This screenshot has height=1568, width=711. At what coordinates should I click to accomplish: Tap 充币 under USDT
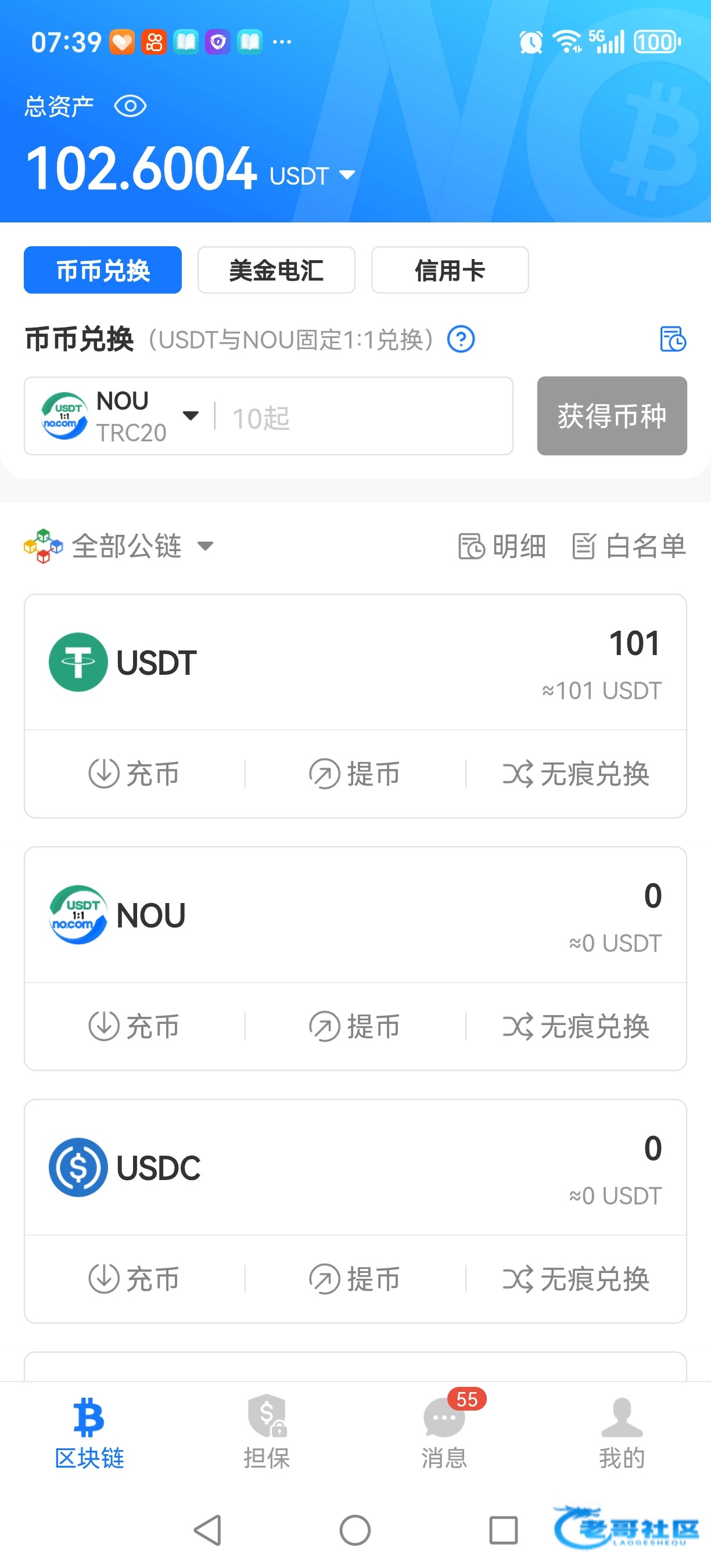tap(135, 774)
